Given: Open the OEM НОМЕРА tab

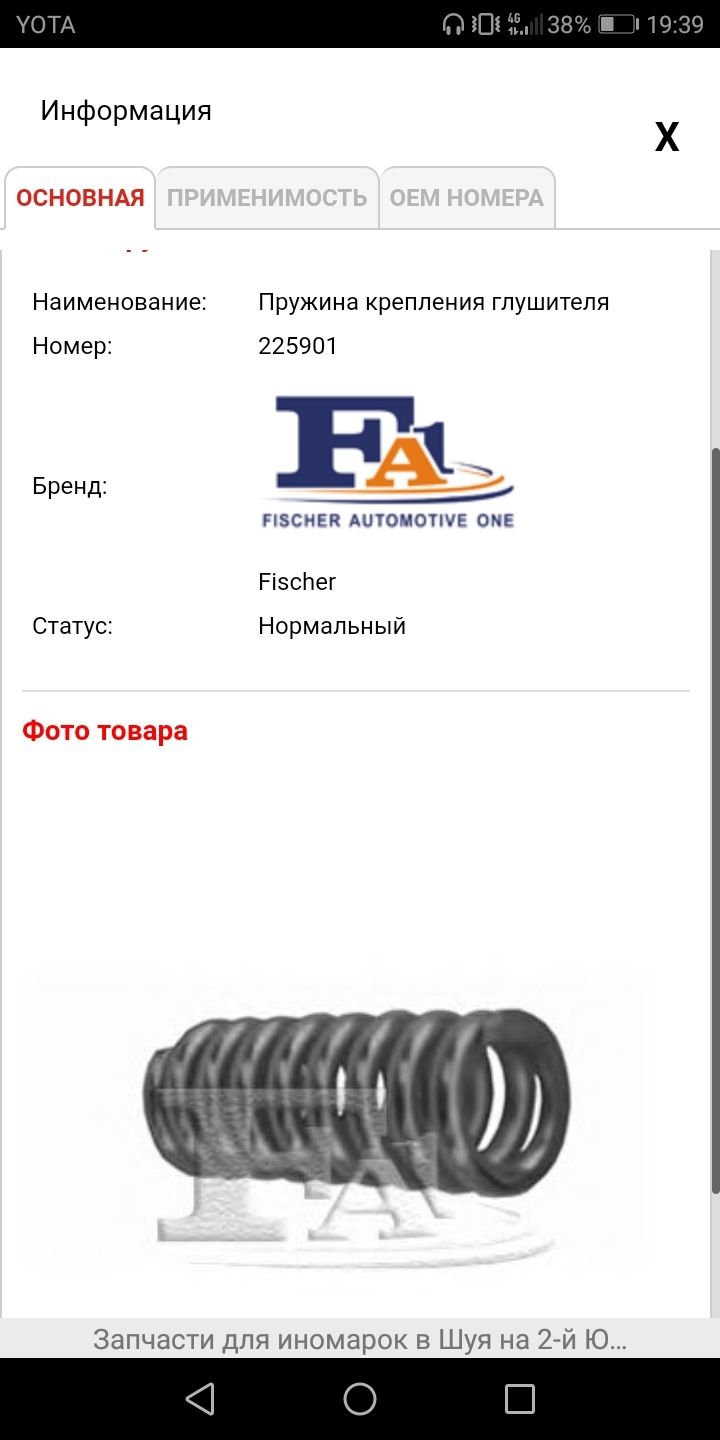Looking at the screenshot, I should click(x=467, y=198).
